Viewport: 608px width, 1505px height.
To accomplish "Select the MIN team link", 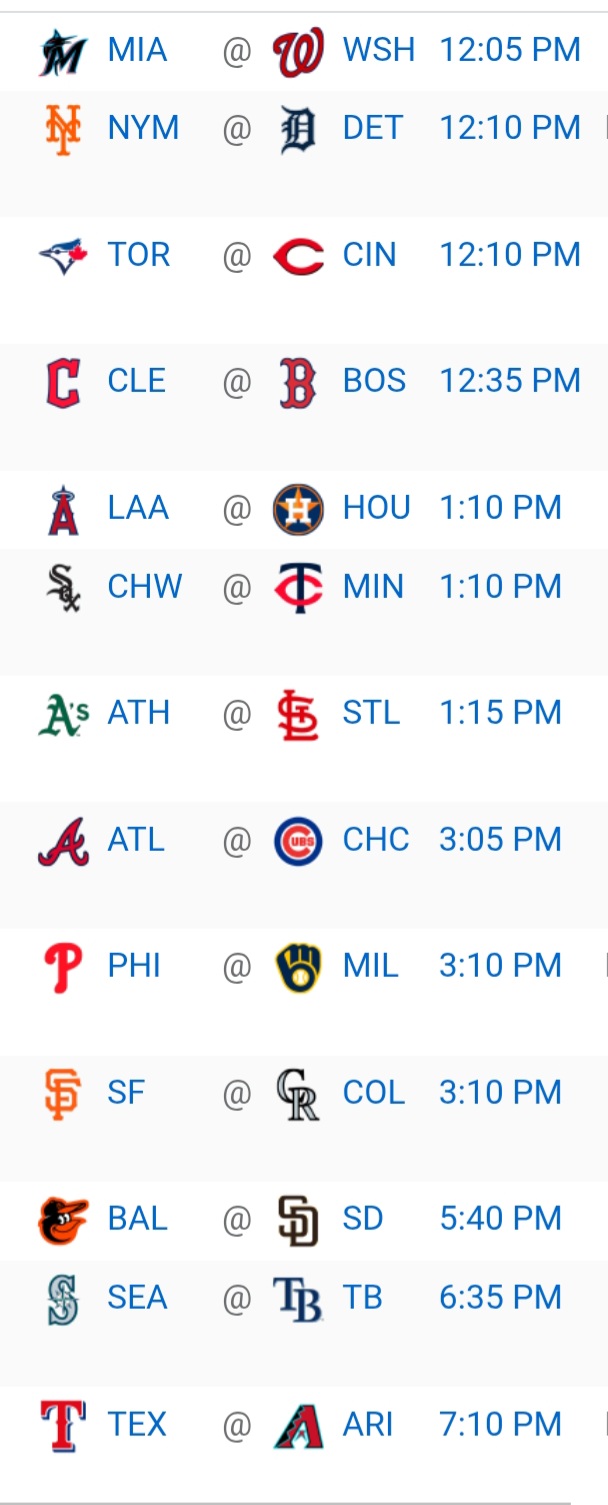I will coord(373,586).
